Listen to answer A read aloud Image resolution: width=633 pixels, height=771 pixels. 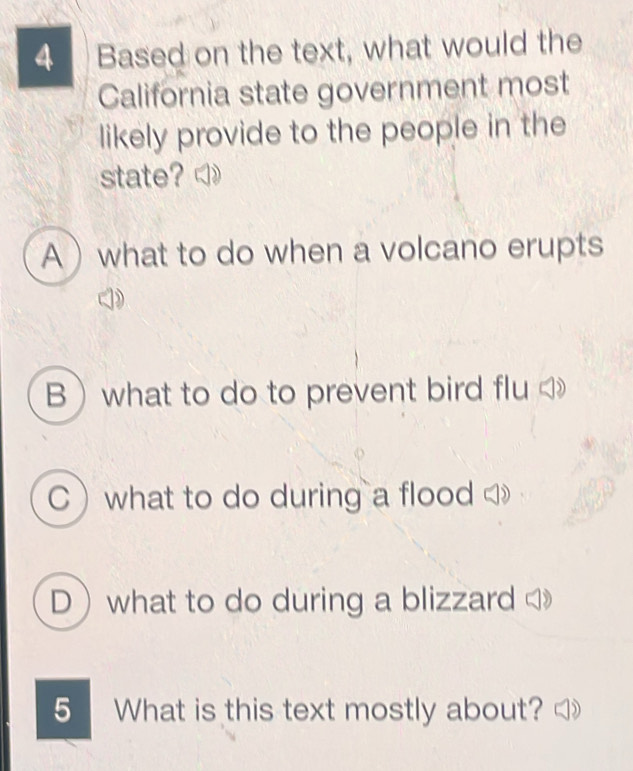pyautogui.click(x=112, y=297)
